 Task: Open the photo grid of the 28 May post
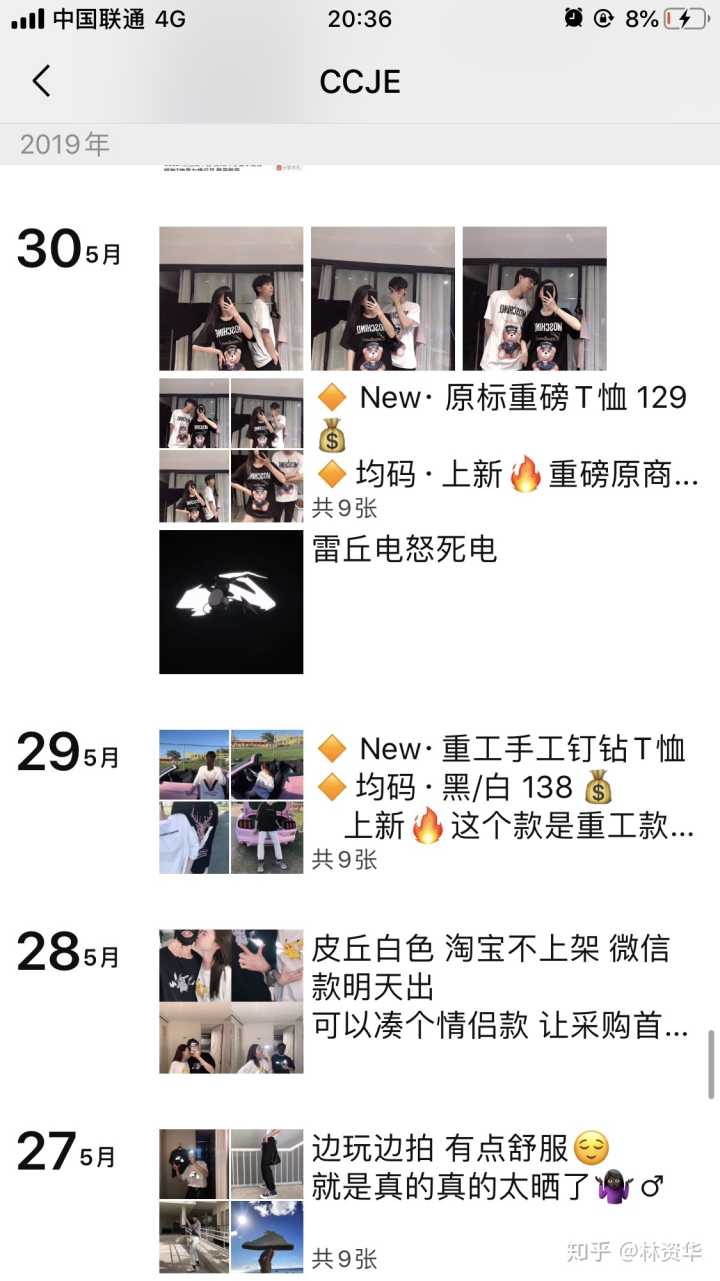click(x=231, y=1002)
